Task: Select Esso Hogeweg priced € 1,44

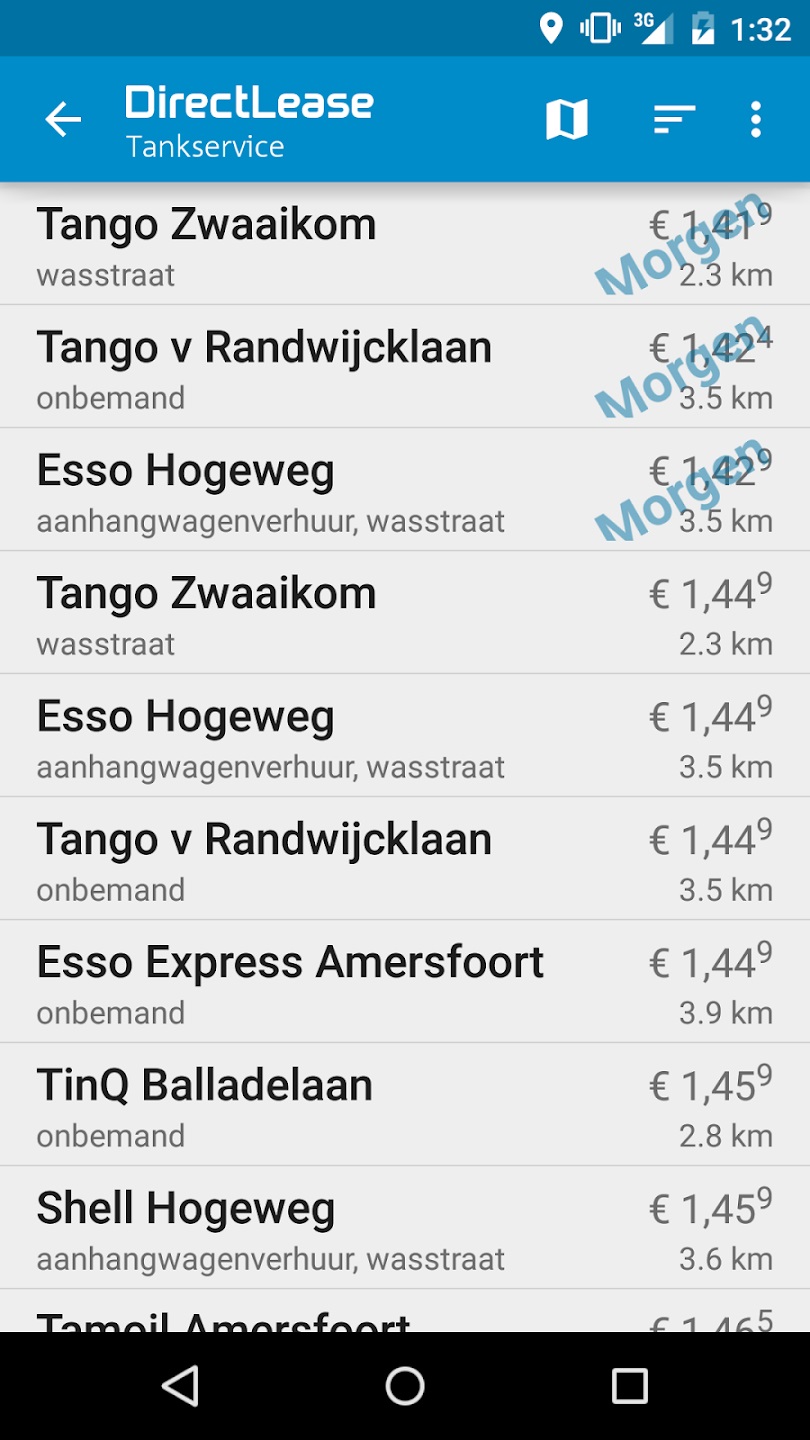Action: 405,736
